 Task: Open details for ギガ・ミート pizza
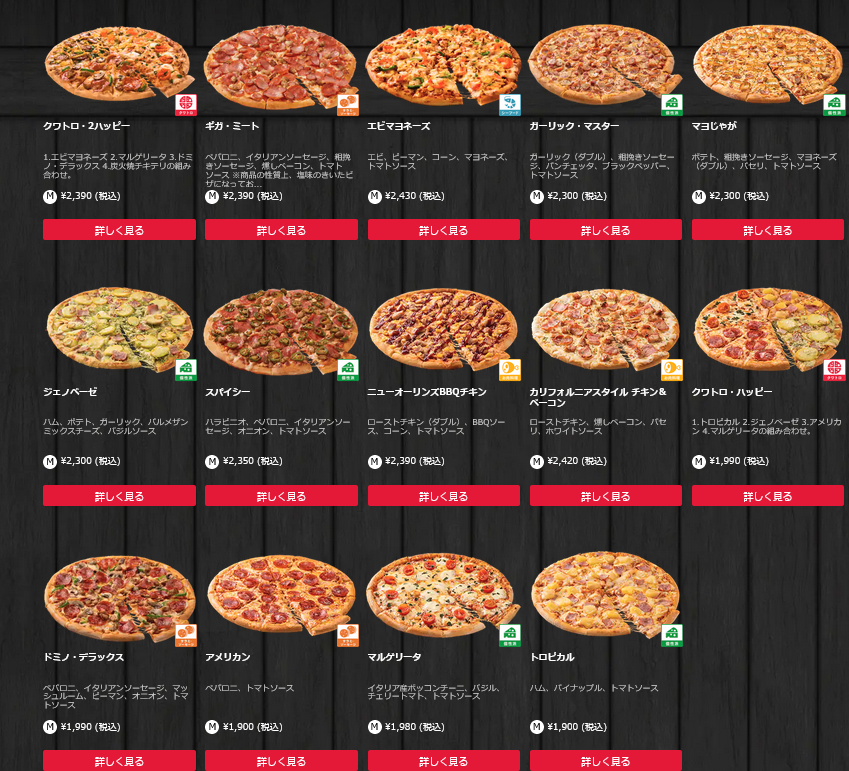[281, 230]
